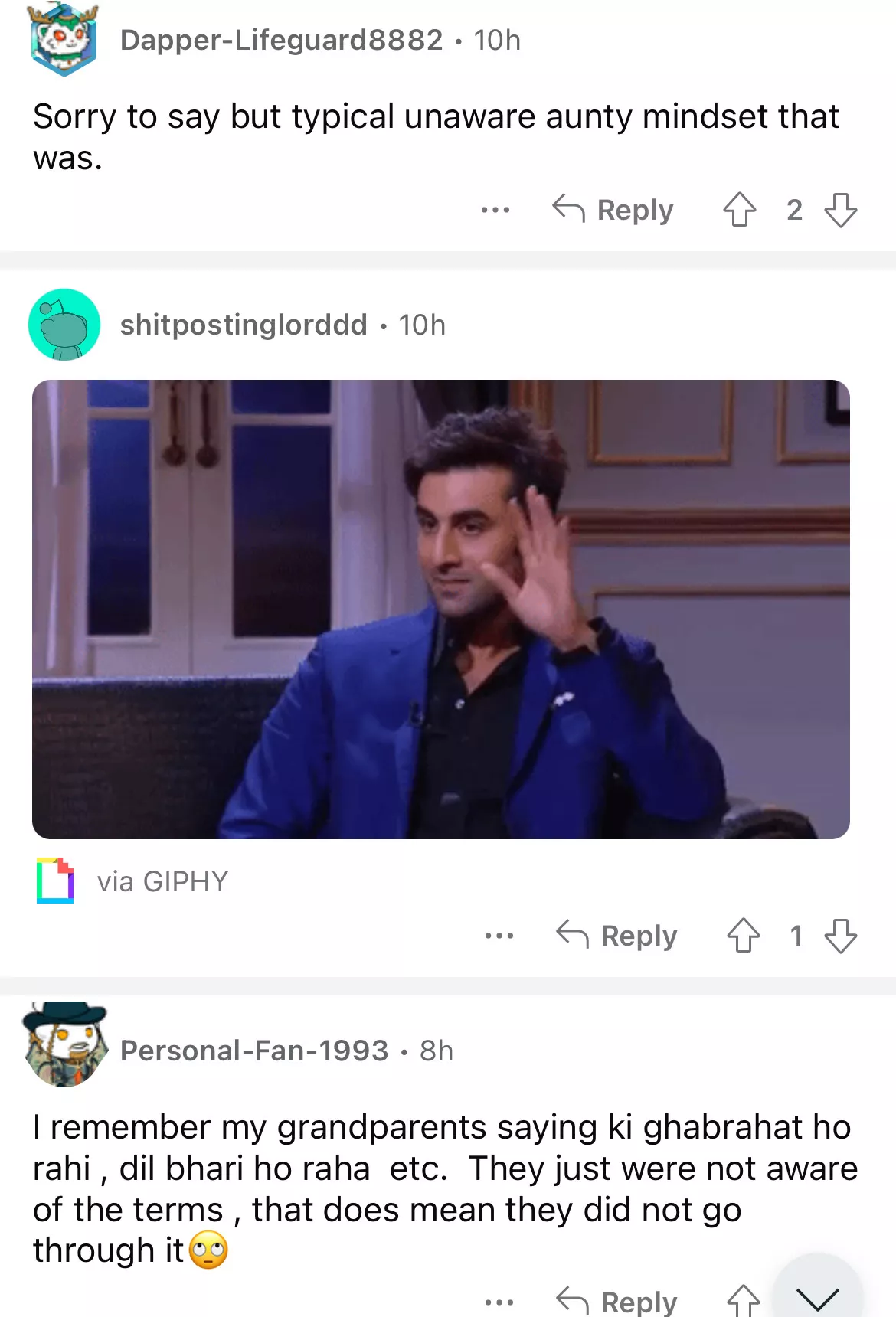The image size is (896, 1317).
Task: Downvote Dapper-Lifeguard8882's comment
Action: 840,210
